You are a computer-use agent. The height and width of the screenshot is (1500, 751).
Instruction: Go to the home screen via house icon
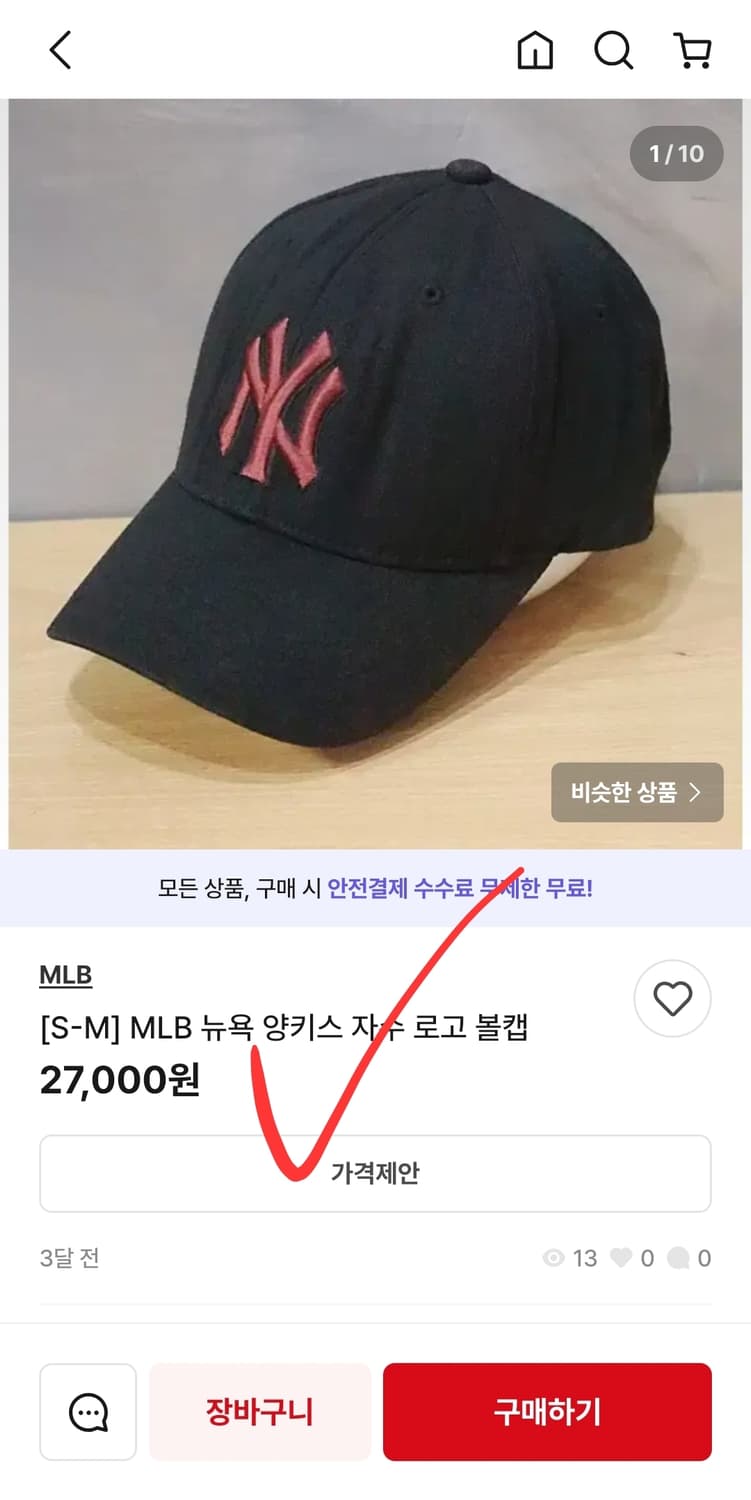point(535,50)
